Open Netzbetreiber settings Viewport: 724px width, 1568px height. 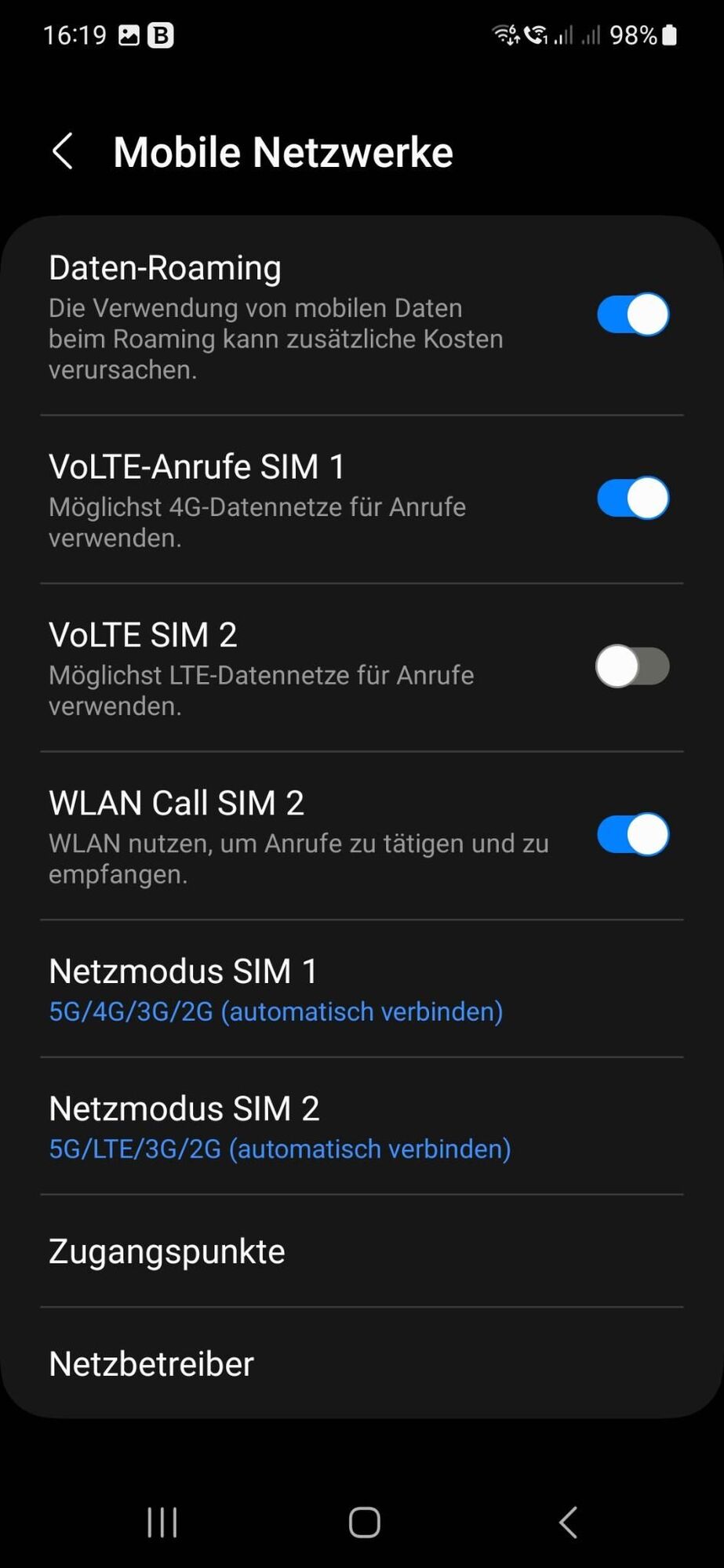coord(361,1364)
